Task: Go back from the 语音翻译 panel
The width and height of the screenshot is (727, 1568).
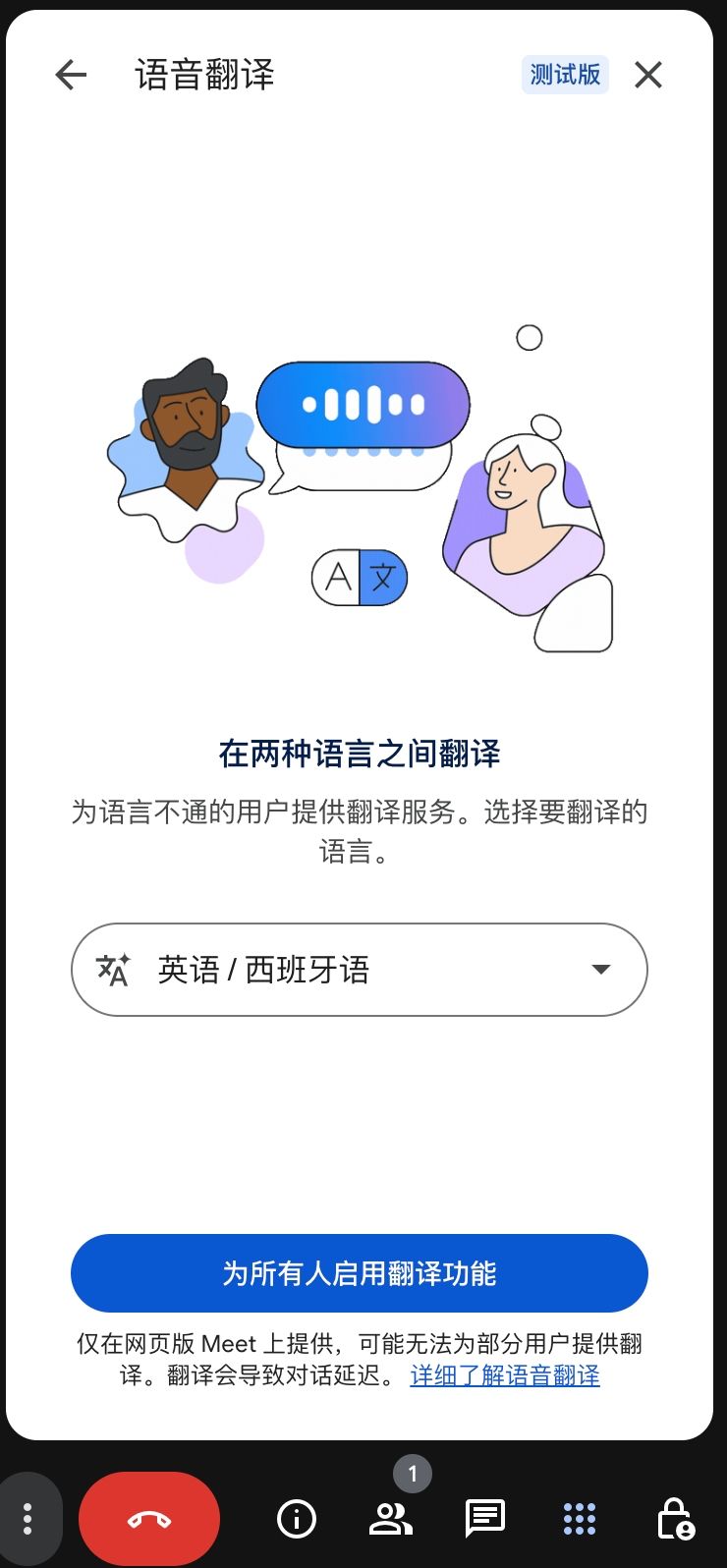Action: (71, 75)
